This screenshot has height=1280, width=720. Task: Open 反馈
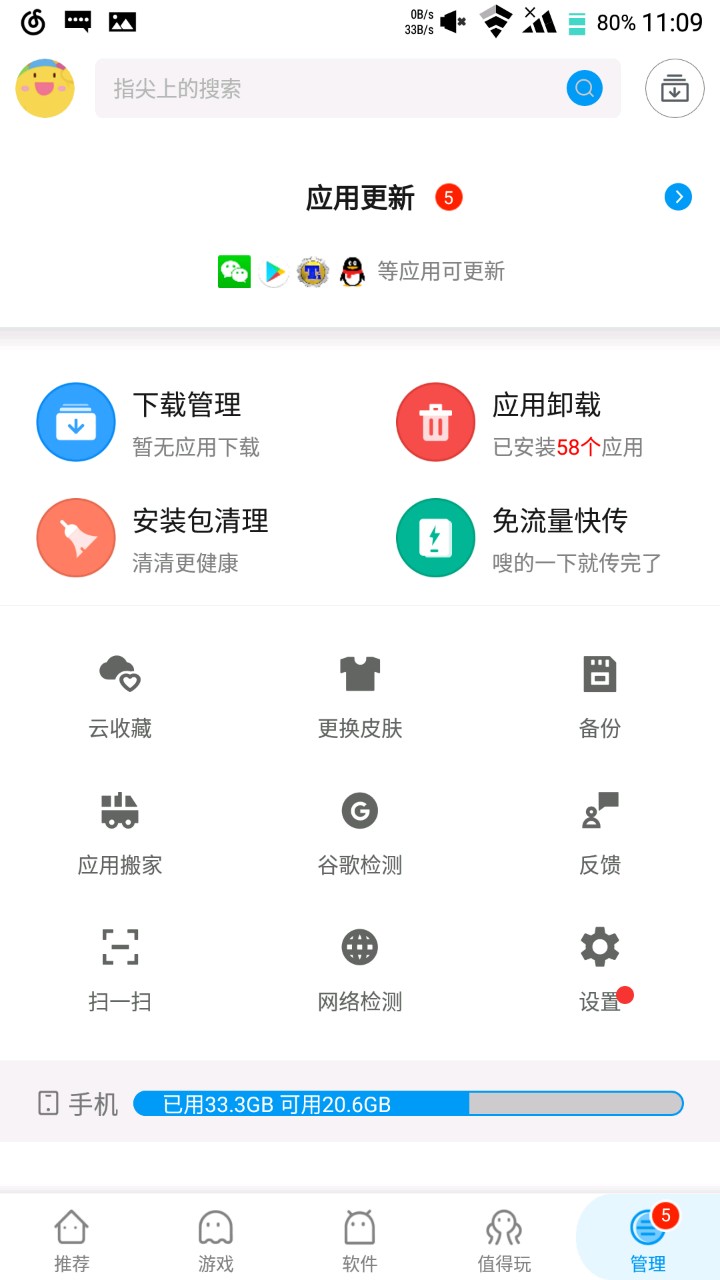click(x=600, y=834)
